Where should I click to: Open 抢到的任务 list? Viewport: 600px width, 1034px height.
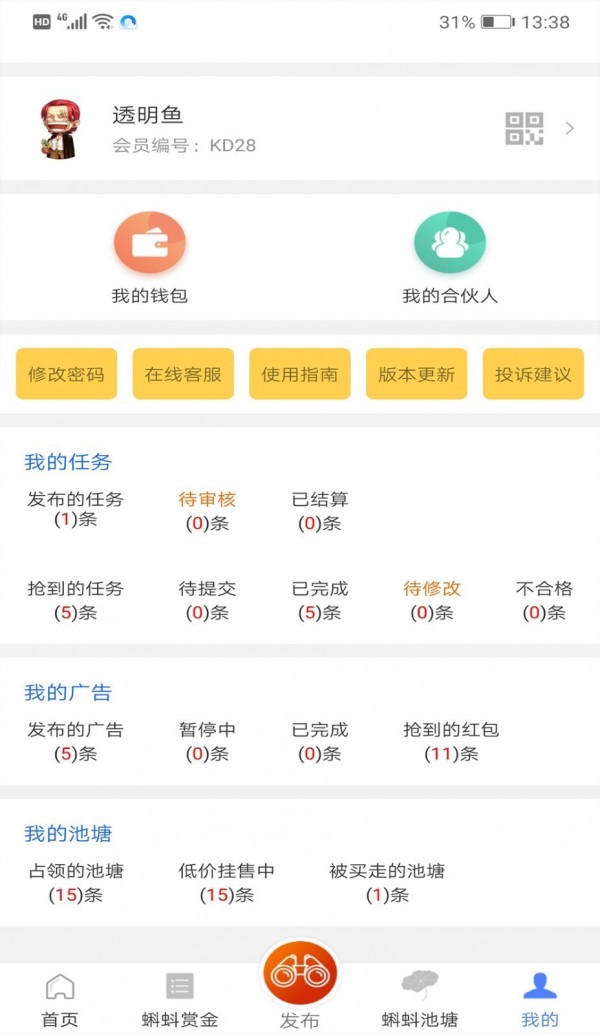[x=75, y=600]
